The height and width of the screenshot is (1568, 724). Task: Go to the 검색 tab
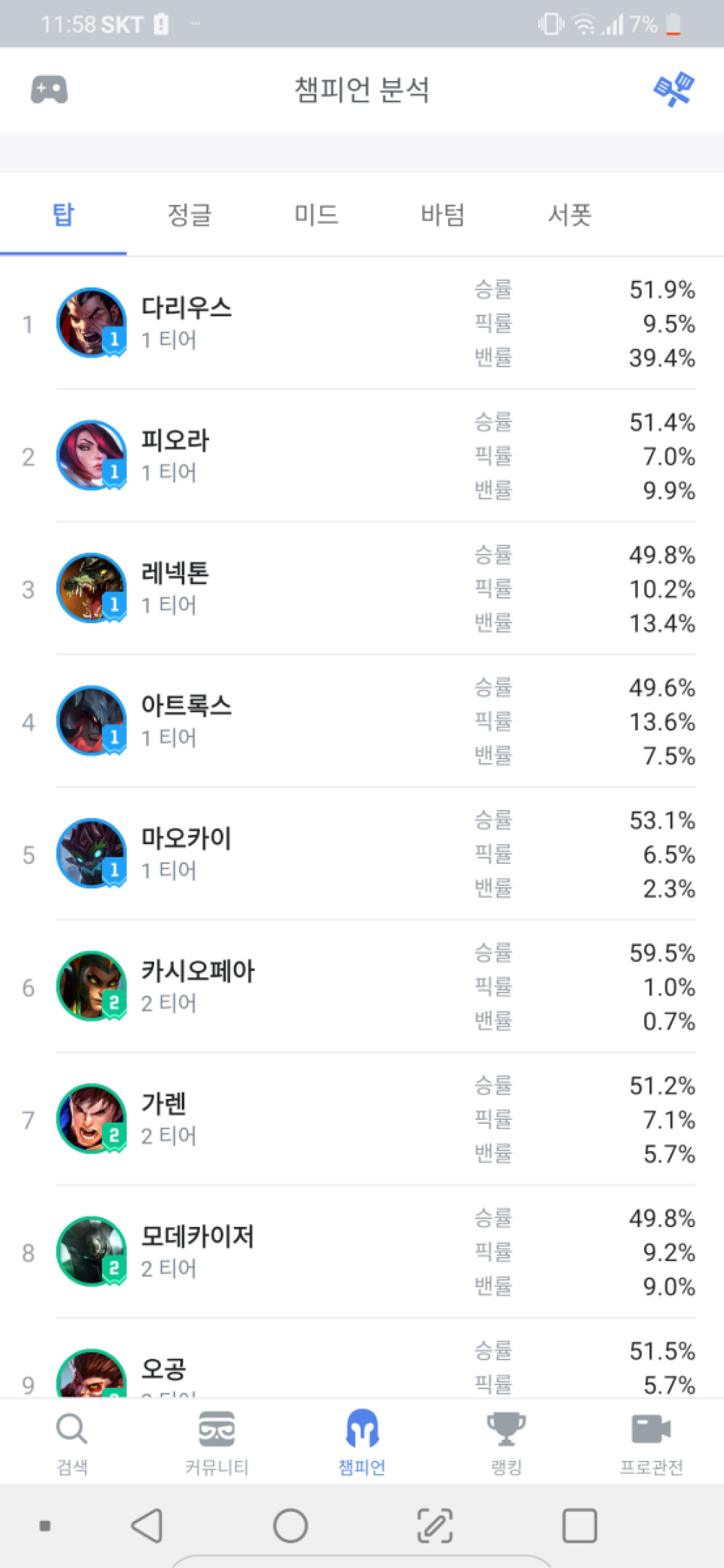72,1442
